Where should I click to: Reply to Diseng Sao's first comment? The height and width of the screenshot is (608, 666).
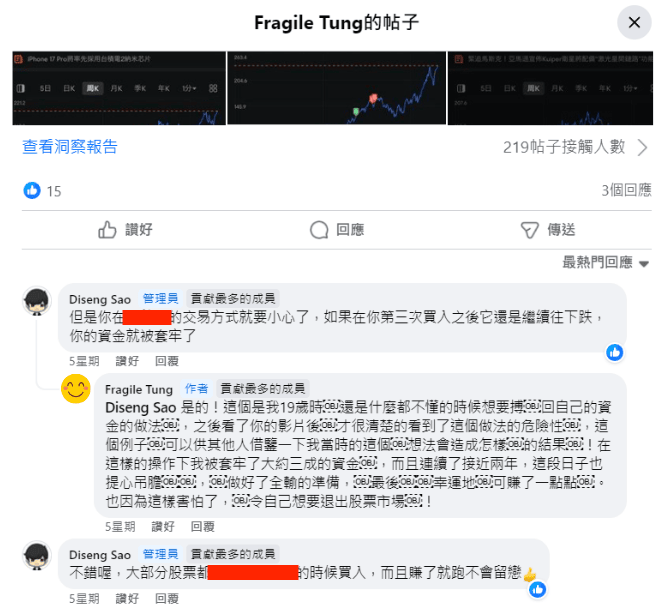point(166,361)
